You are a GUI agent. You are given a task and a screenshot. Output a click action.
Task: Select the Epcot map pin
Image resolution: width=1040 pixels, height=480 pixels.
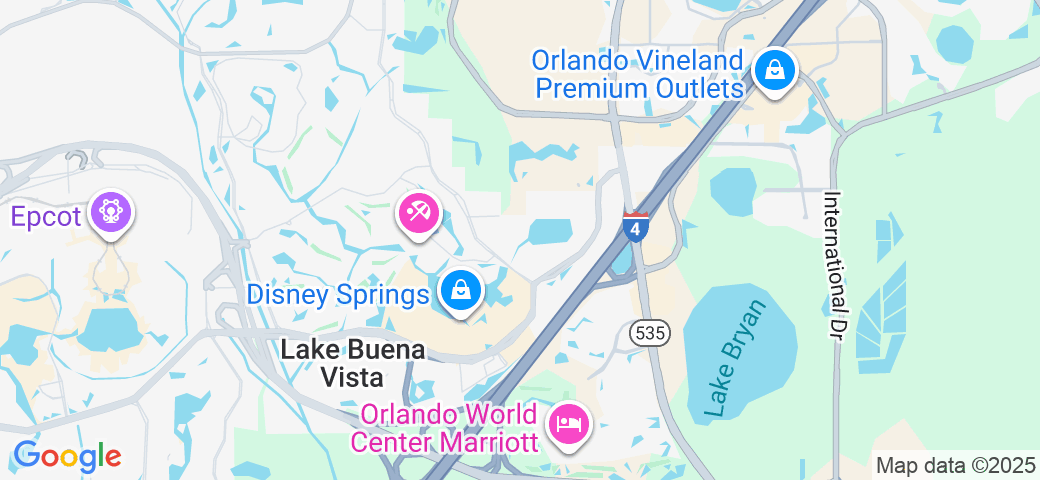tap(111, 214)
